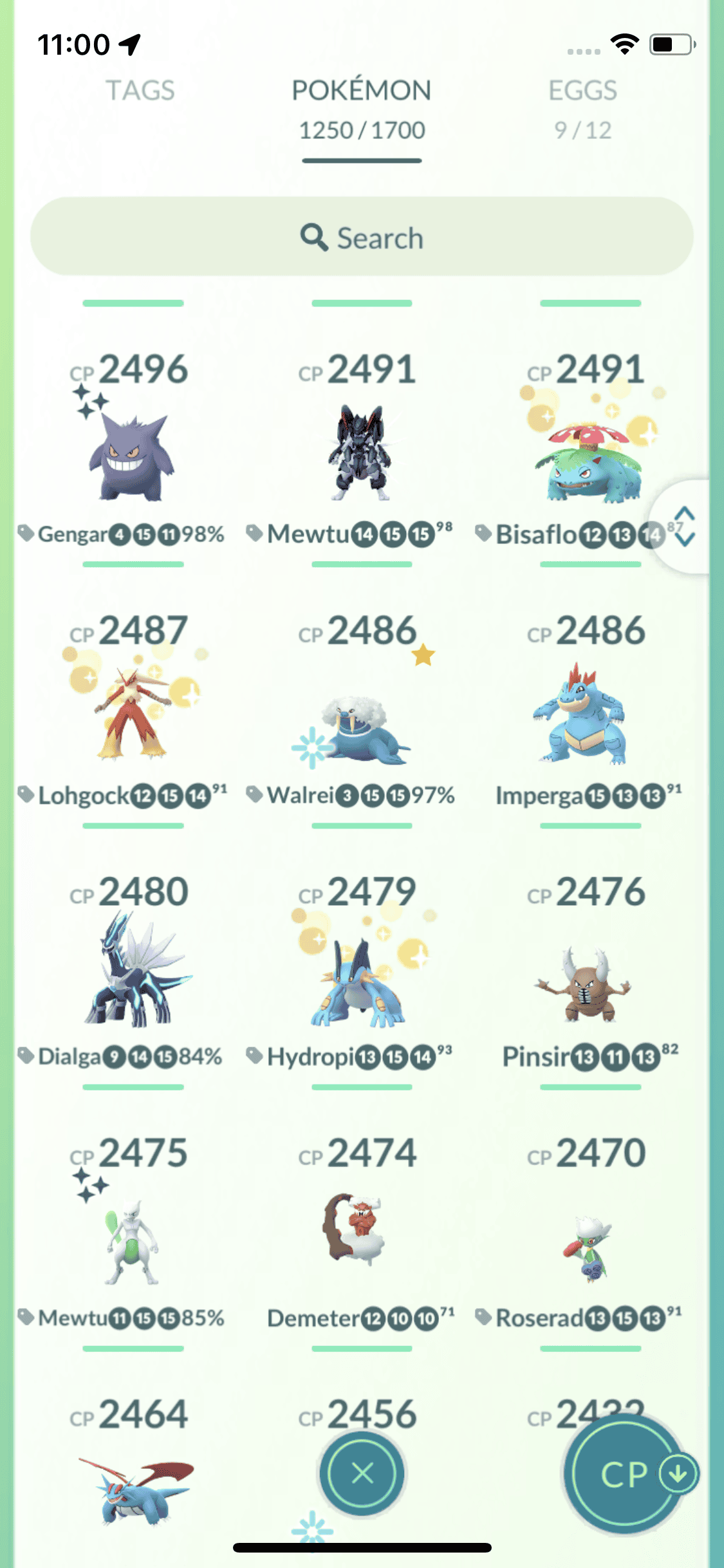Open Walrei with CP 2486
Screen dimensions: 724x1568
pos(361,727)
